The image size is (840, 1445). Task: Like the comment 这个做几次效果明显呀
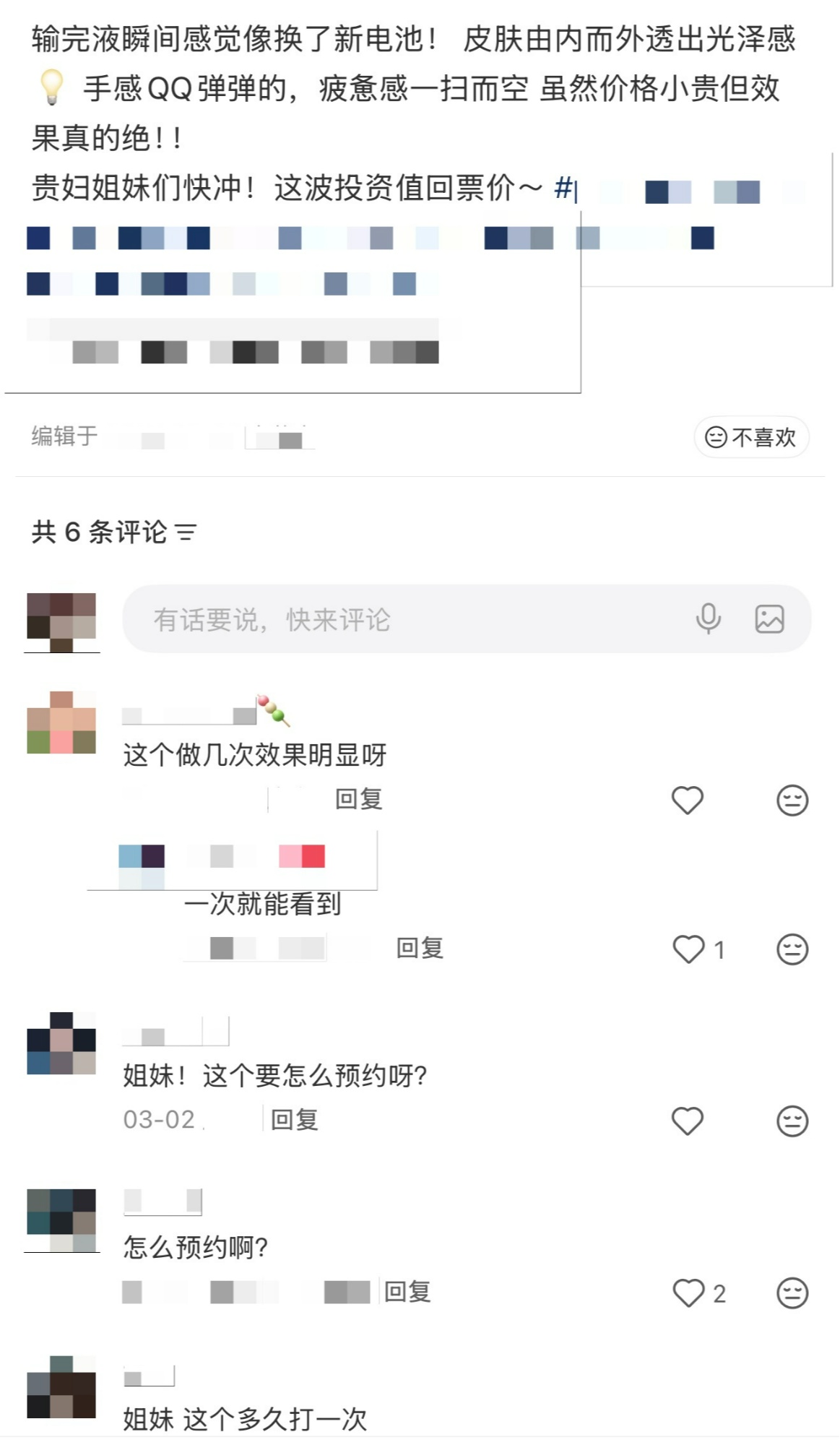687,800
